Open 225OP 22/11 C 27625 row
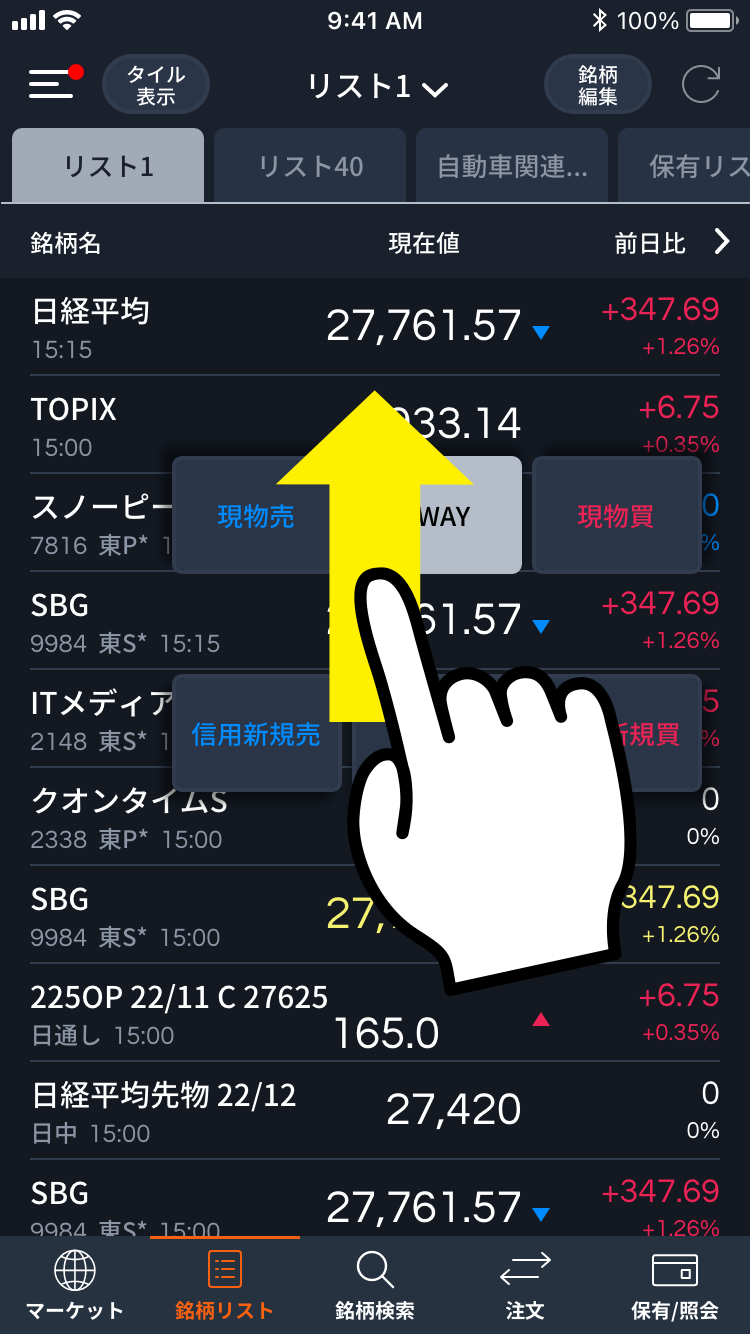 180,1012
